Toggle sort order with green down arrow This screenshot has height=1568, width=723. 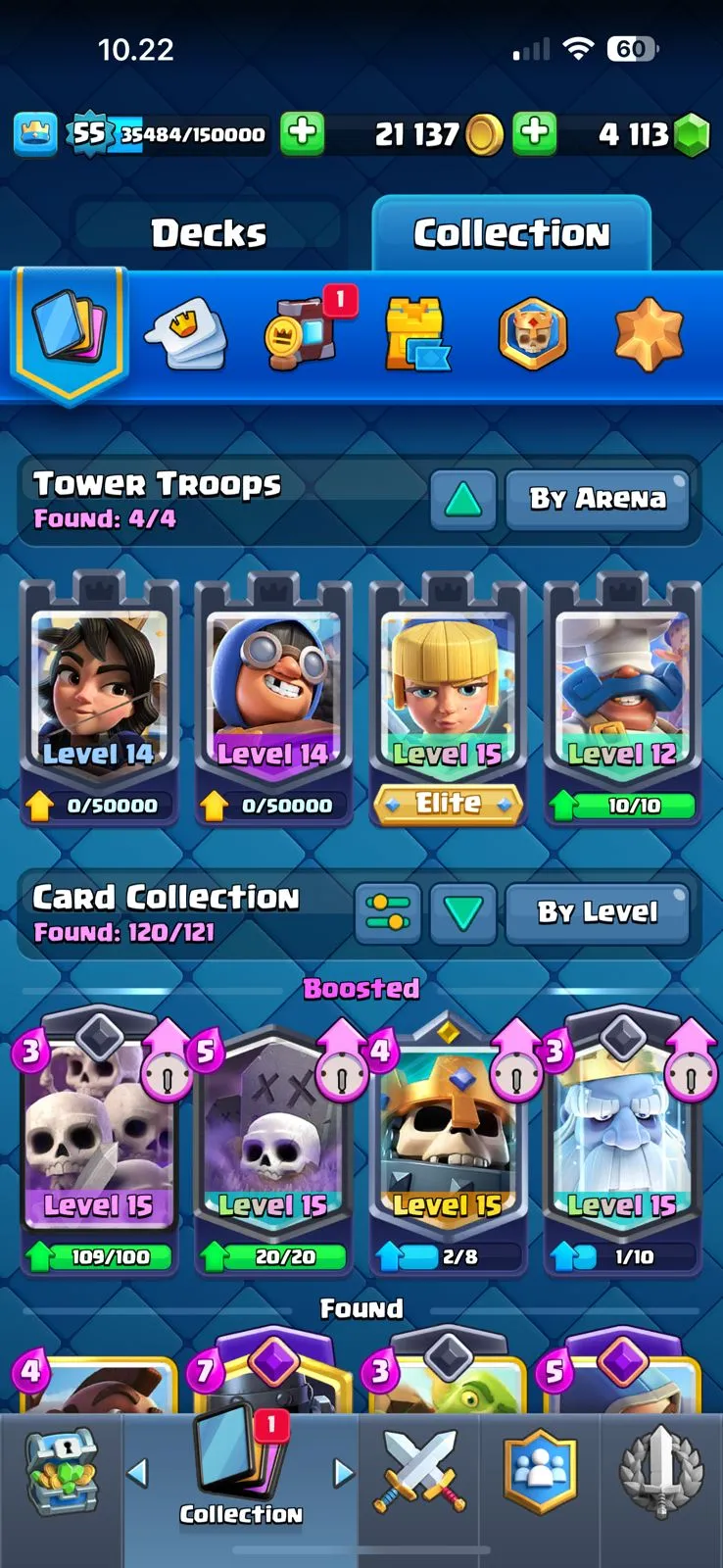click(x=462, y=912)
